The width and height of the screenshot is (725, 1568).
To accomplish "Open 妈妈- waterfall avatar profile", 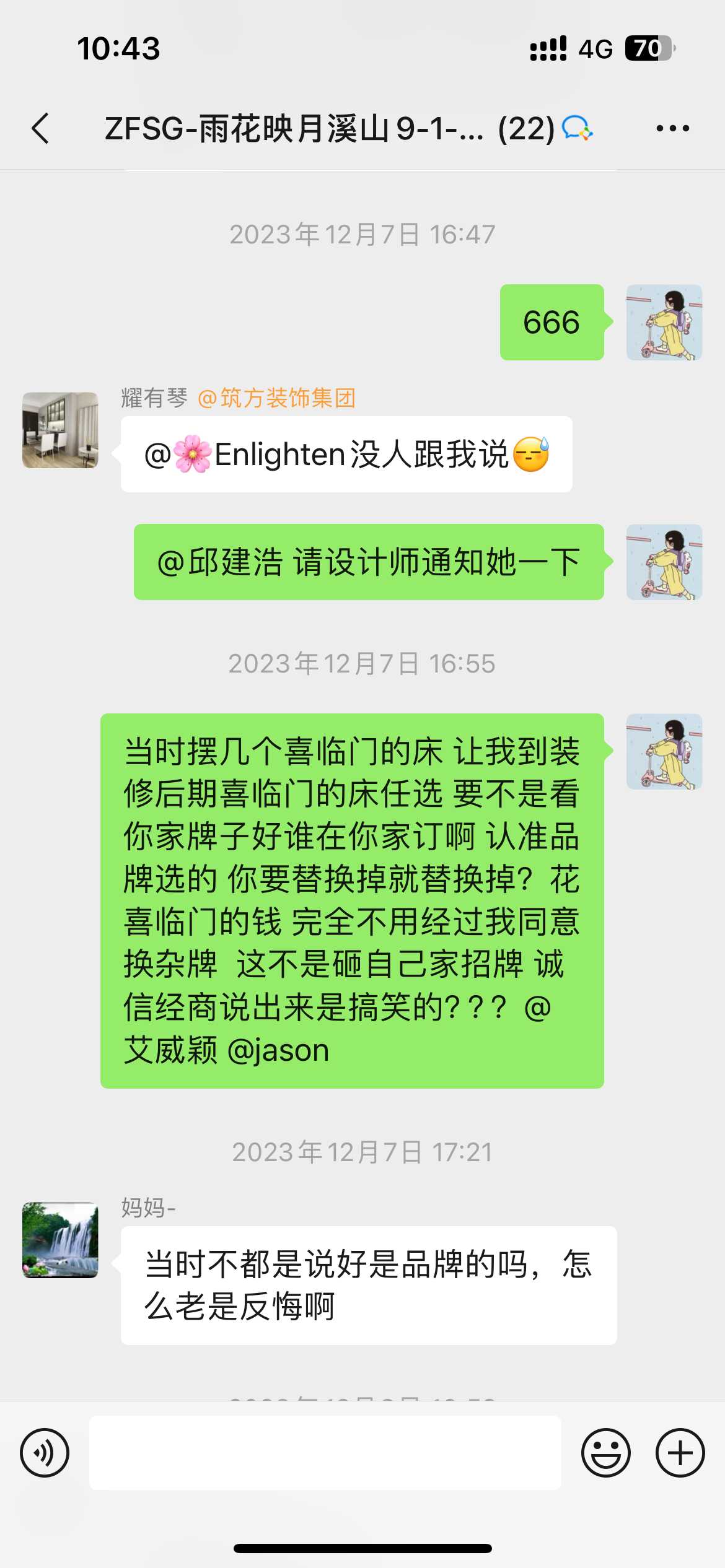I will 60,1240.
